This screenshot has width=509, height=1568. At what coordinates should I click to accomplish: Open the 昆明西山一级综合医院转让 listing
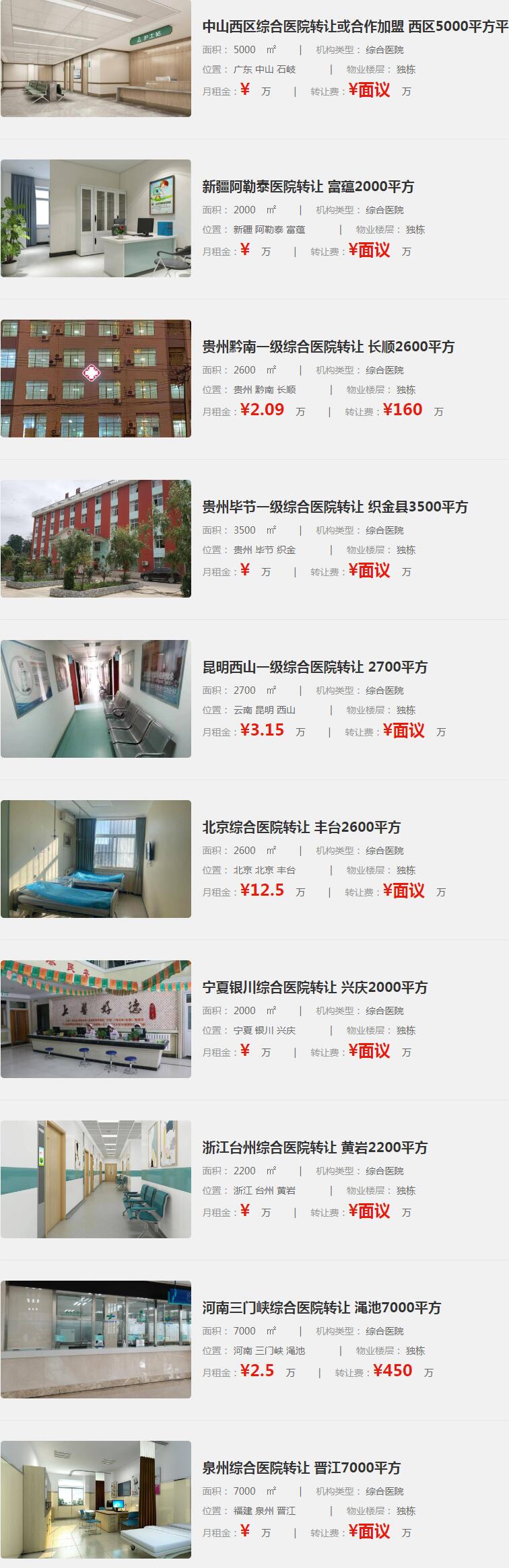coord(315,668)
